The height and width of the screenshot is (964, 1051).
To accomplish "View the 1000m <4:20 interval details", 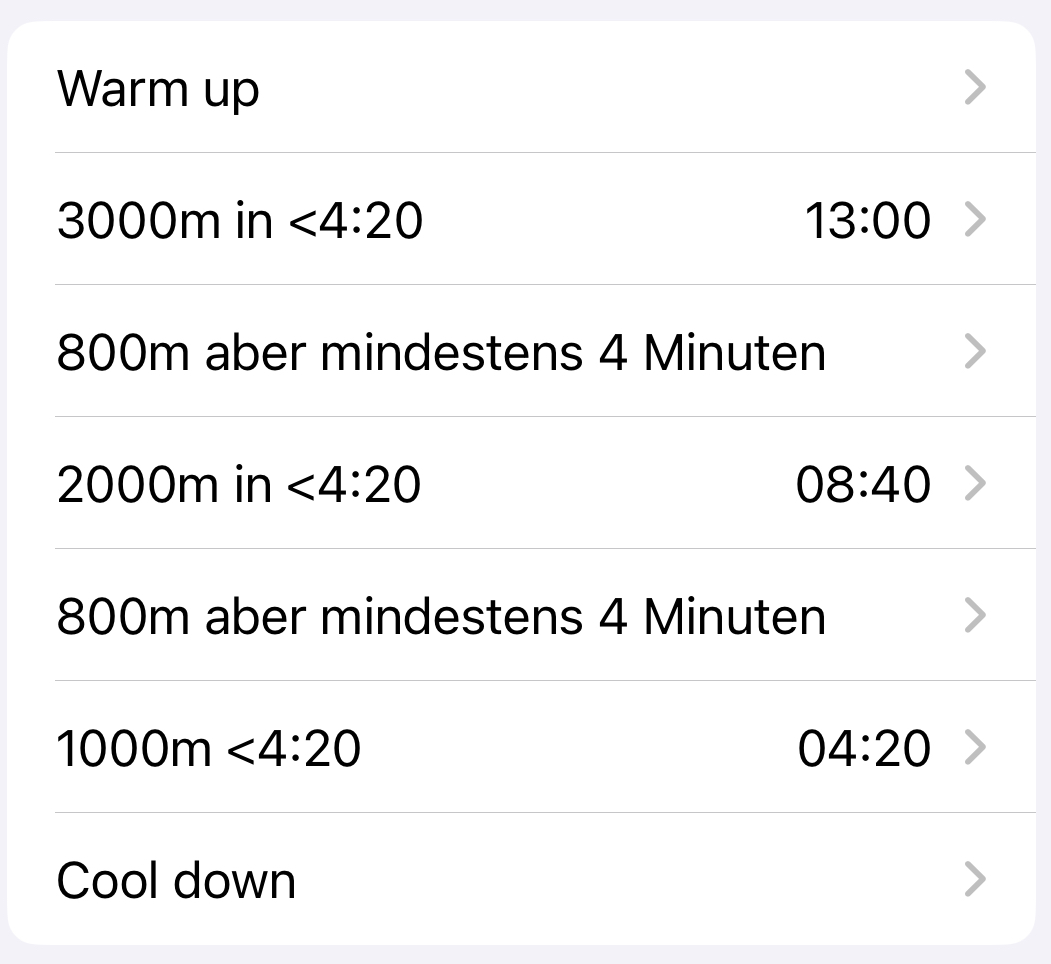I will [x=520, y=748].
